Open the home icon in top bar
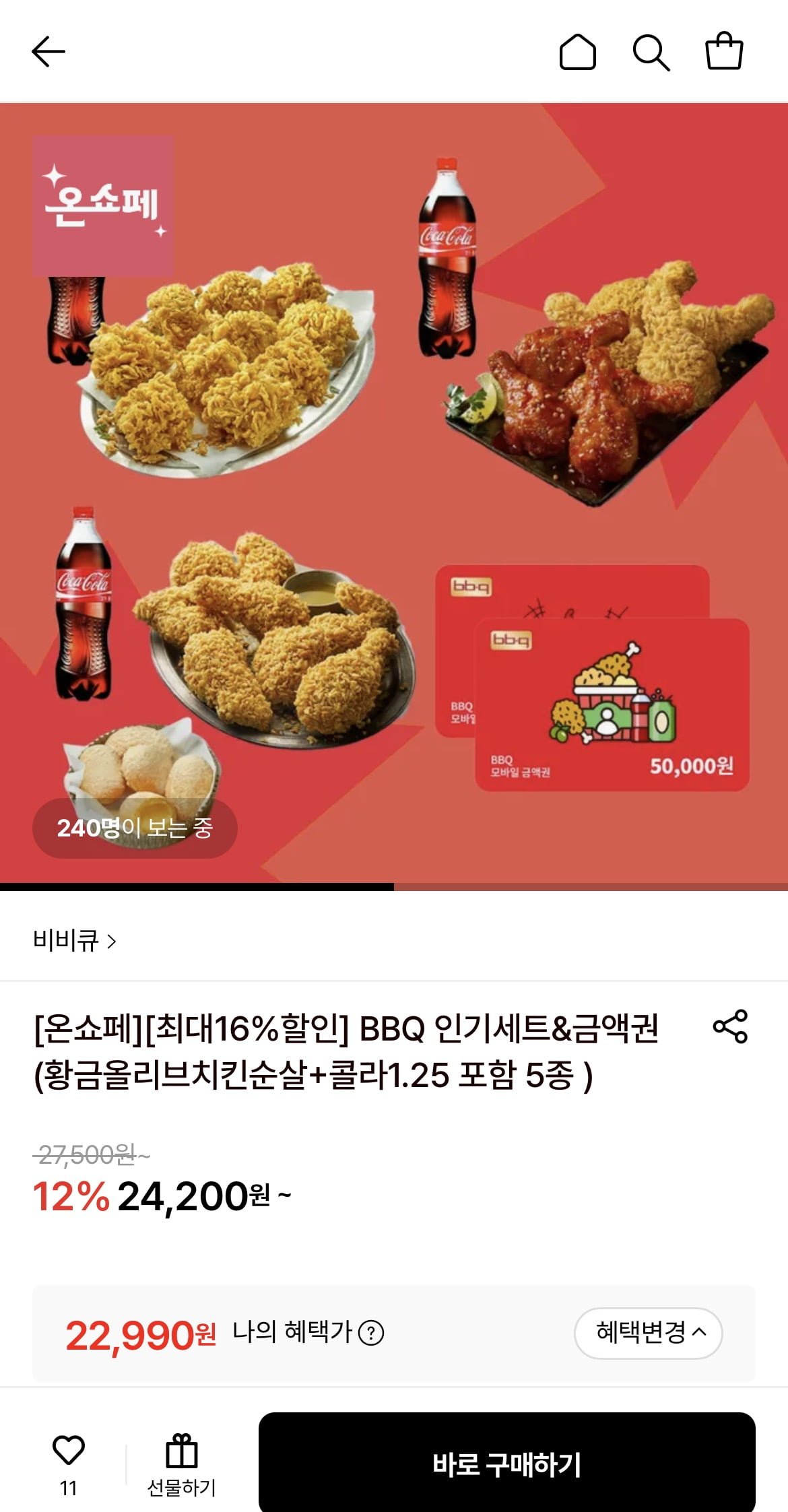The image size is (788, 1512). [577, 52]
